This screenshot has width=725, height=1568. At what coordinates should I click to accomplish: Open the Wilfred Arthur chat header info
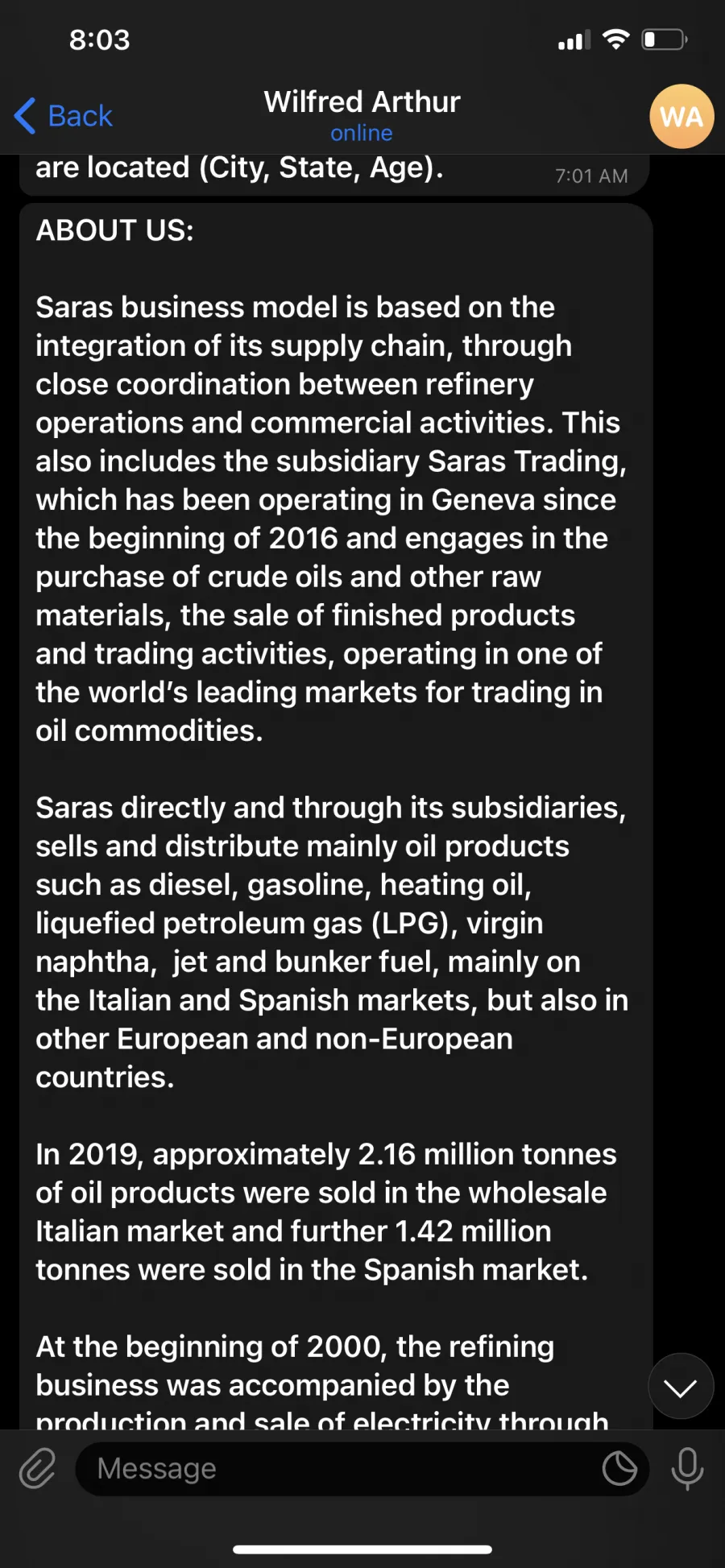362,115
